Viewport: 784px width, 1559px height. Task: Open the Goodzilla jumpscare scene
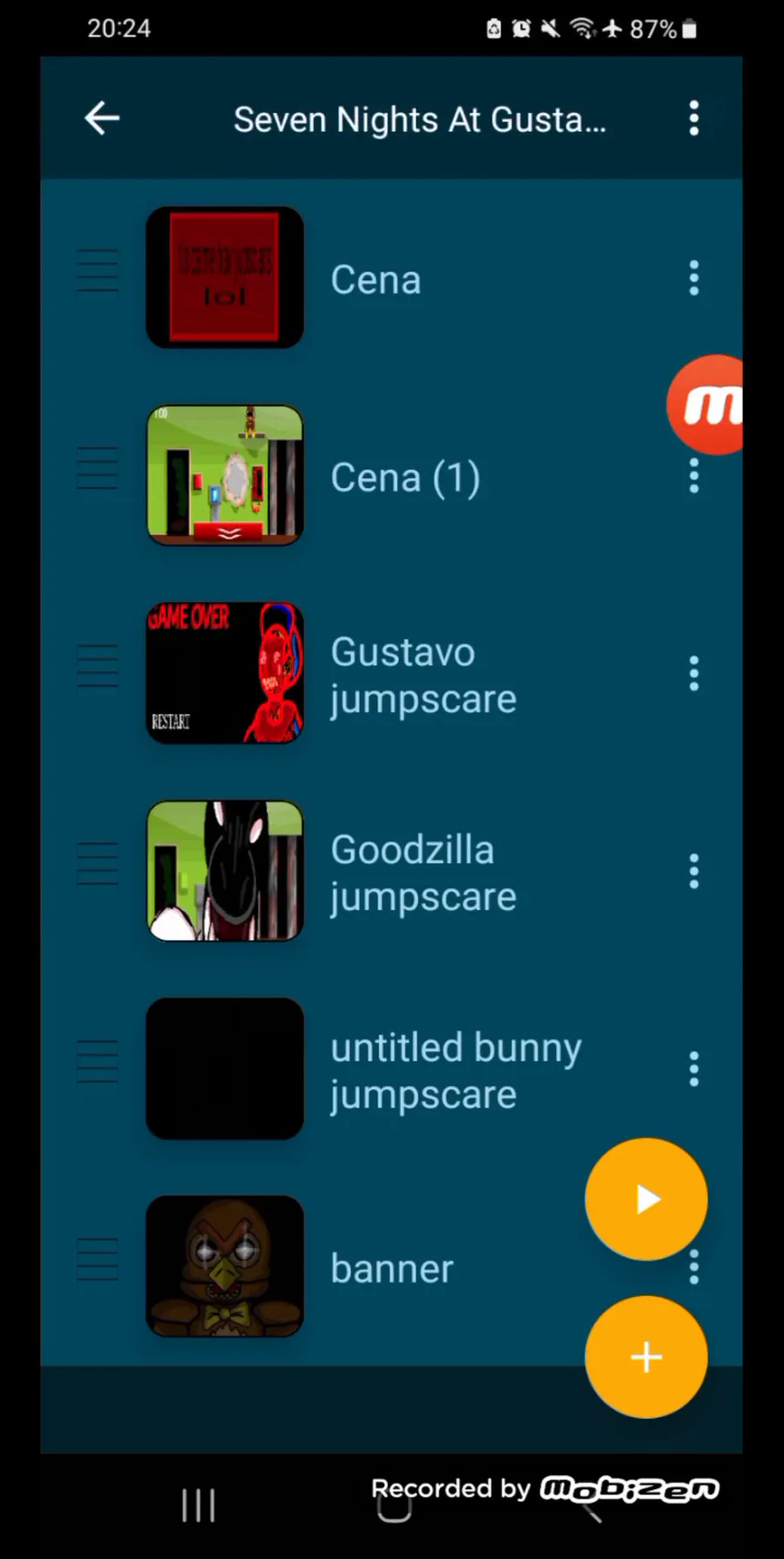[422, 873]
